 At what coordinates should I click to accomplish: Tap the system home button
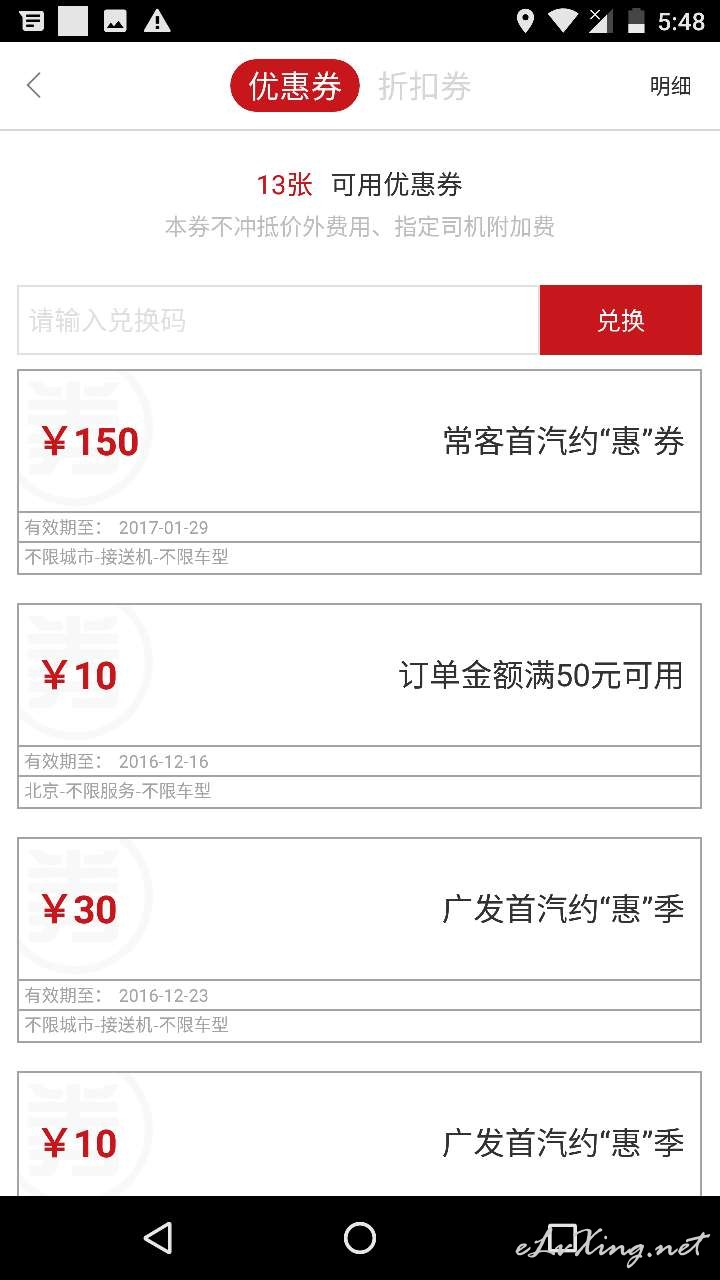point(360,1238)
